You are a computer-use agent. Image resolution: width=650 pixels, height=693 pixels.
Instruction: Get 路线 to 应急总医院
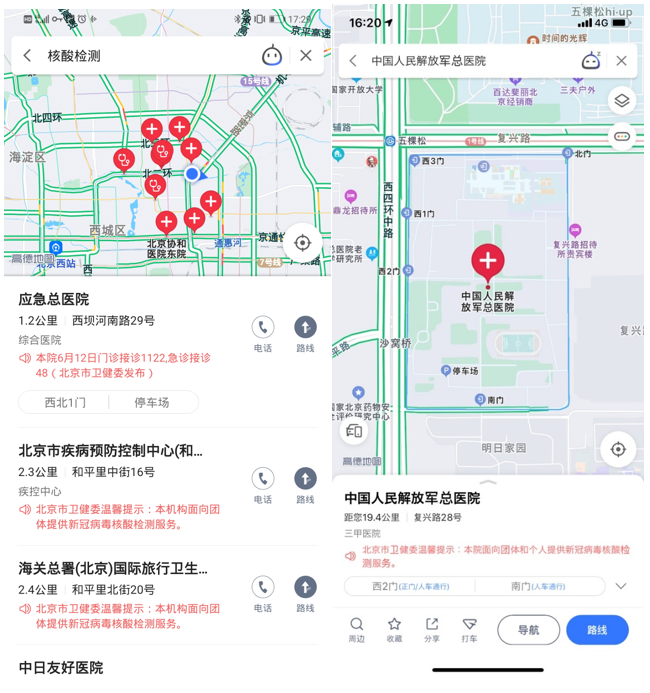[305, 334]
